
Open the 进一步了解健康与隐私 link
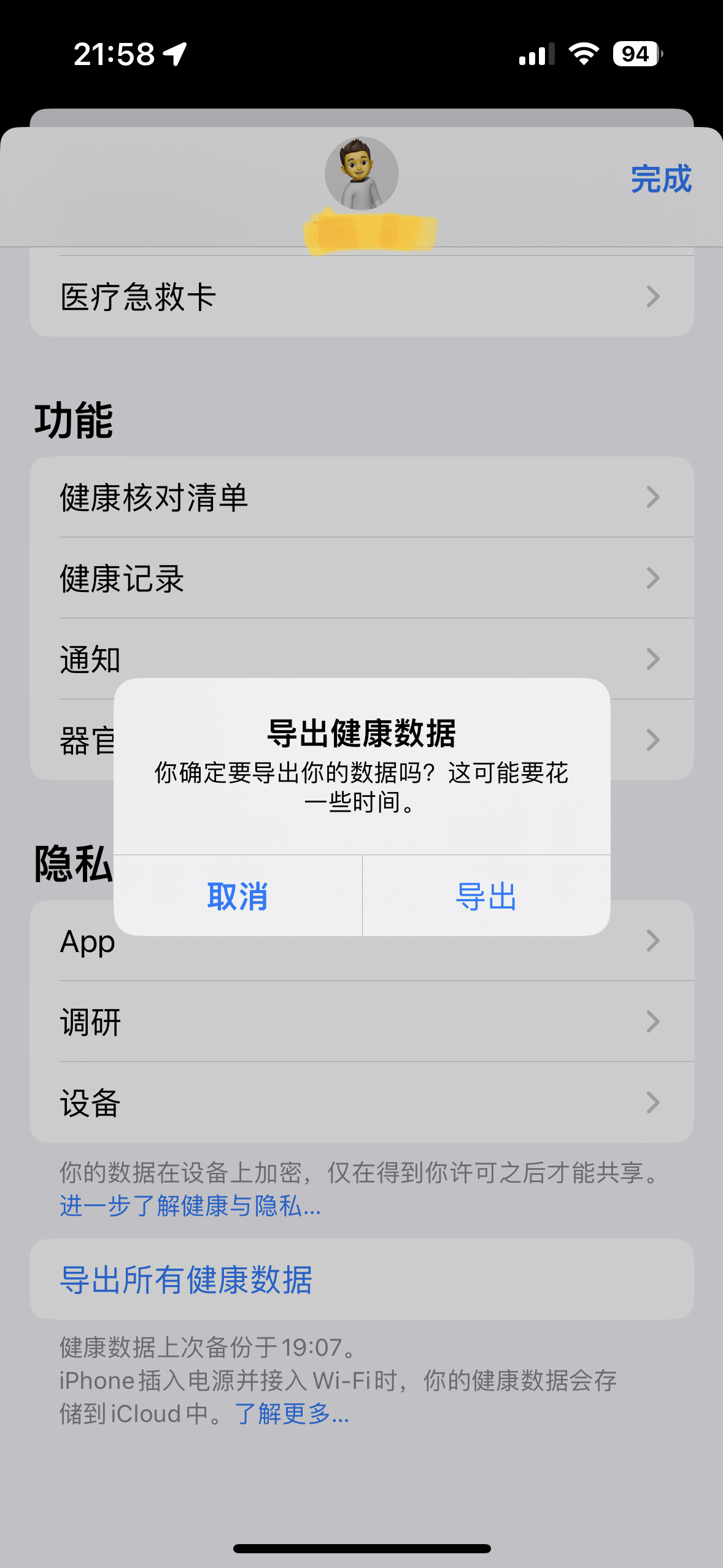click(190, 1206)
